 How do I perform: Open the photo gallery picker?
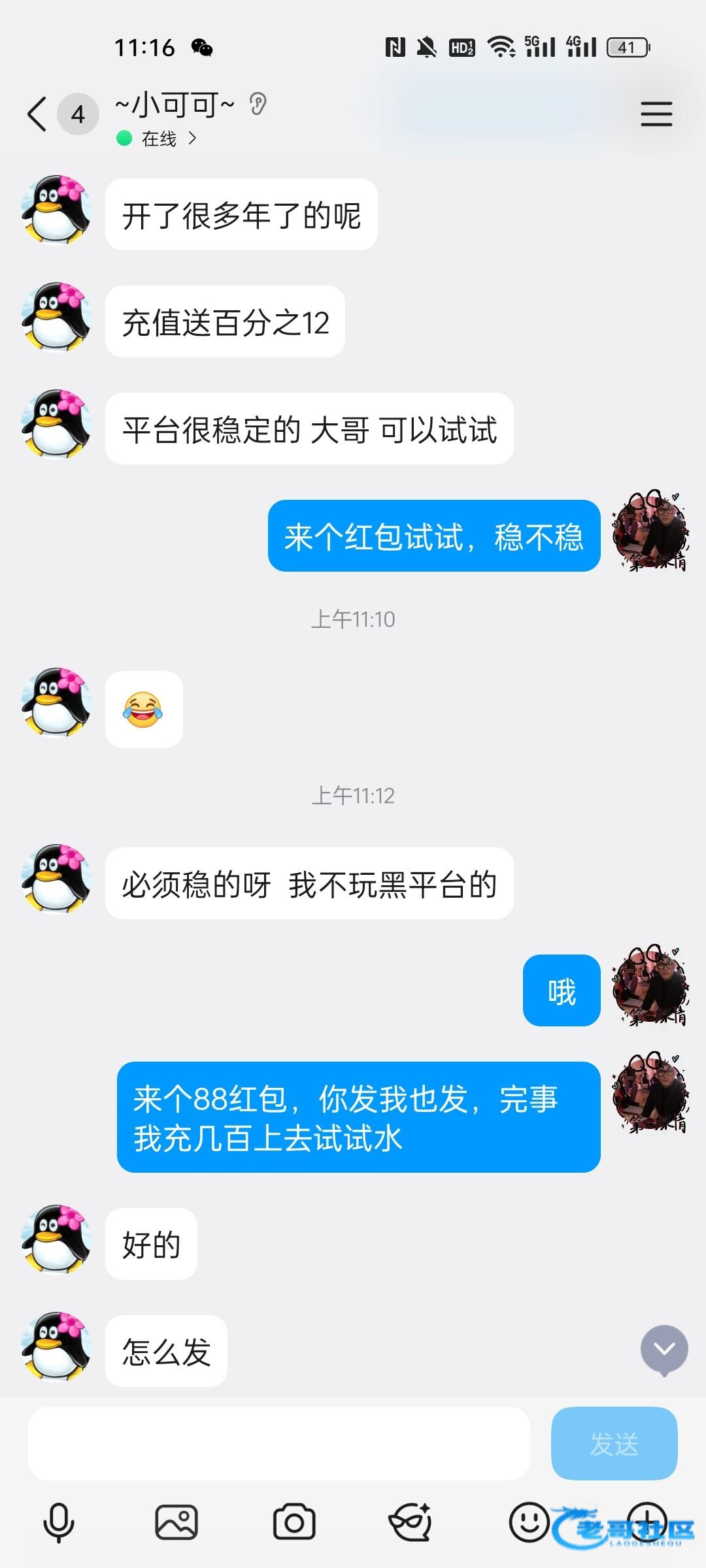pyautogui.click(x=176, y=1522)
